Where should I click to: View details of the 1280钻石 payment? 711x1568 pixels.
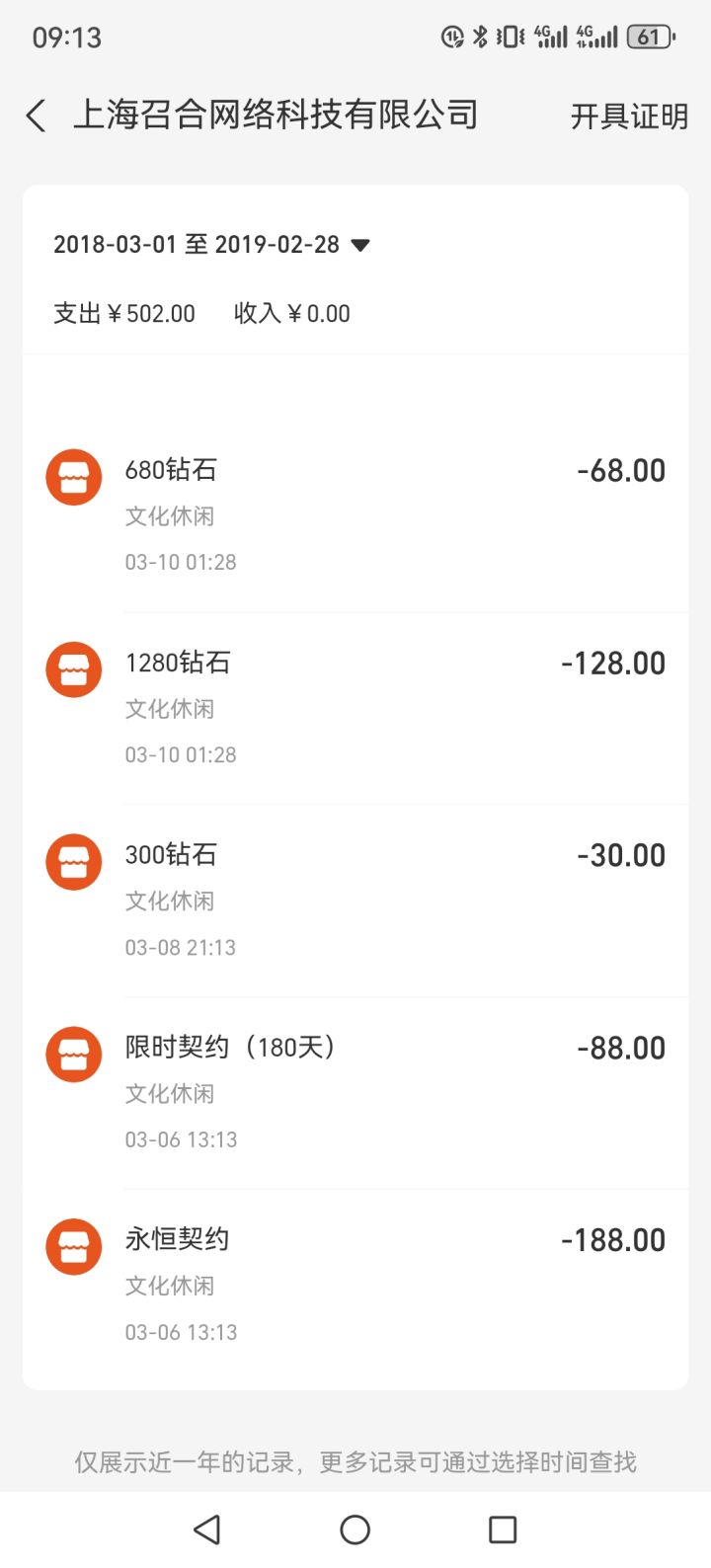355,707
